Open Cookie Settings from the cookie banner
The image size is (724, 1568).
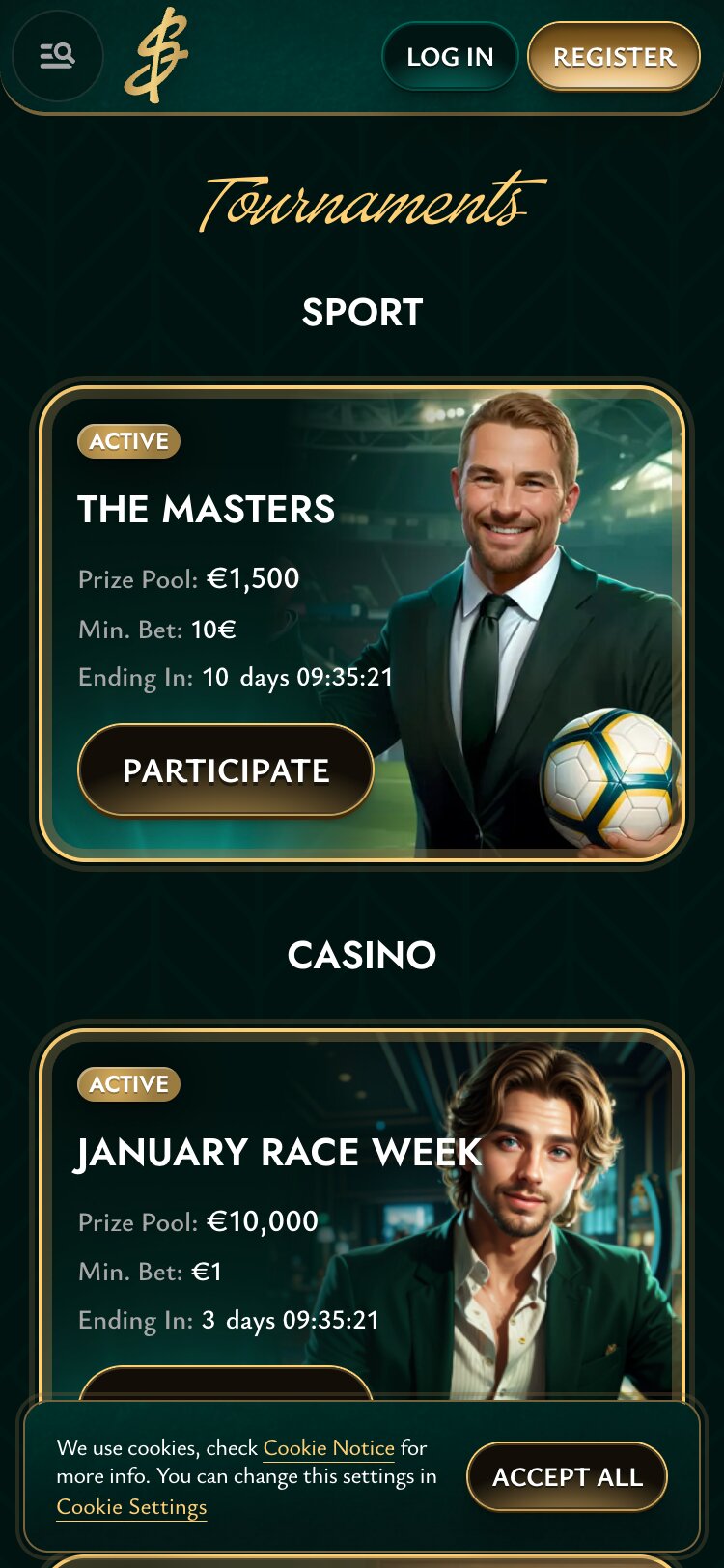(x=132, y=1507)
